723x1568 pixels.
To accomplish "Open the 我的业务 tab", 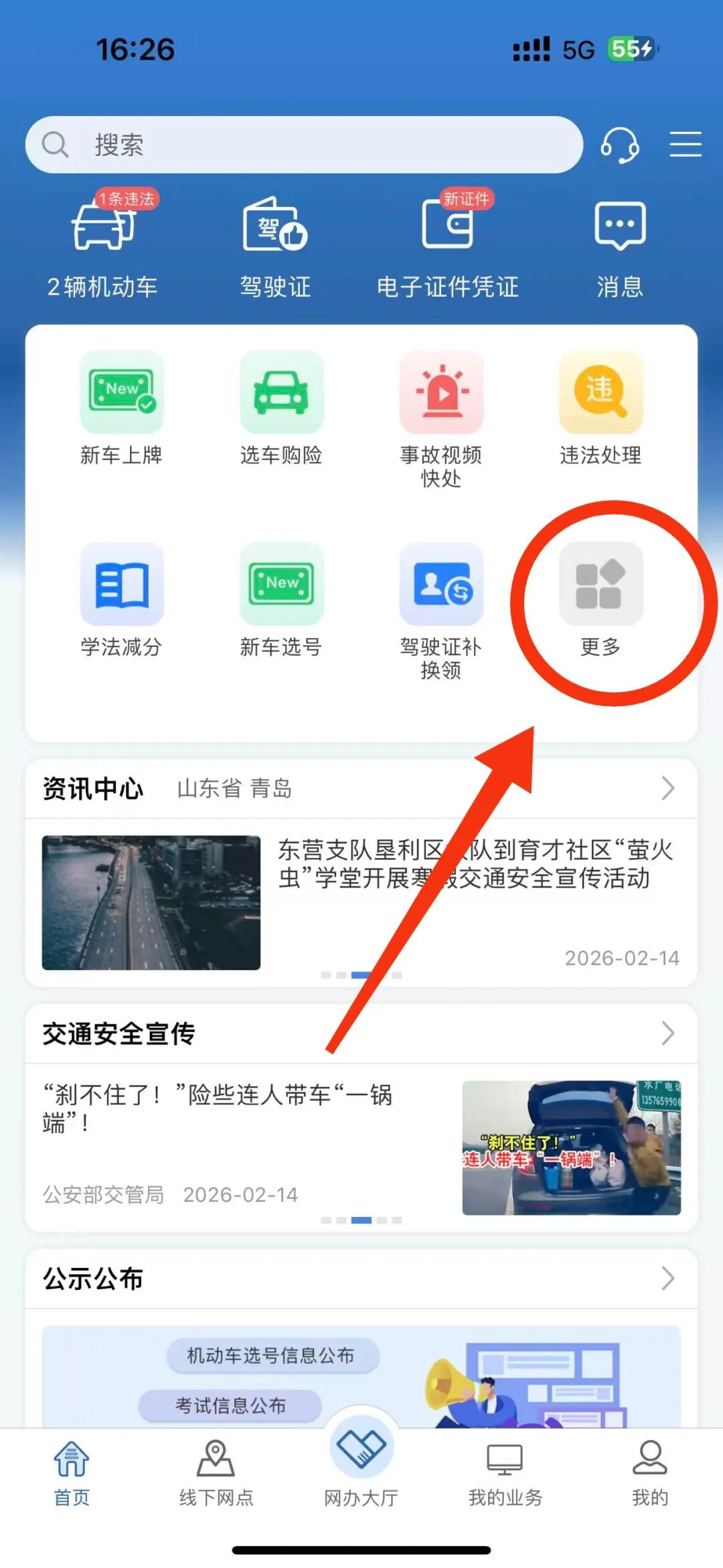I will (x=506, y=1467).
